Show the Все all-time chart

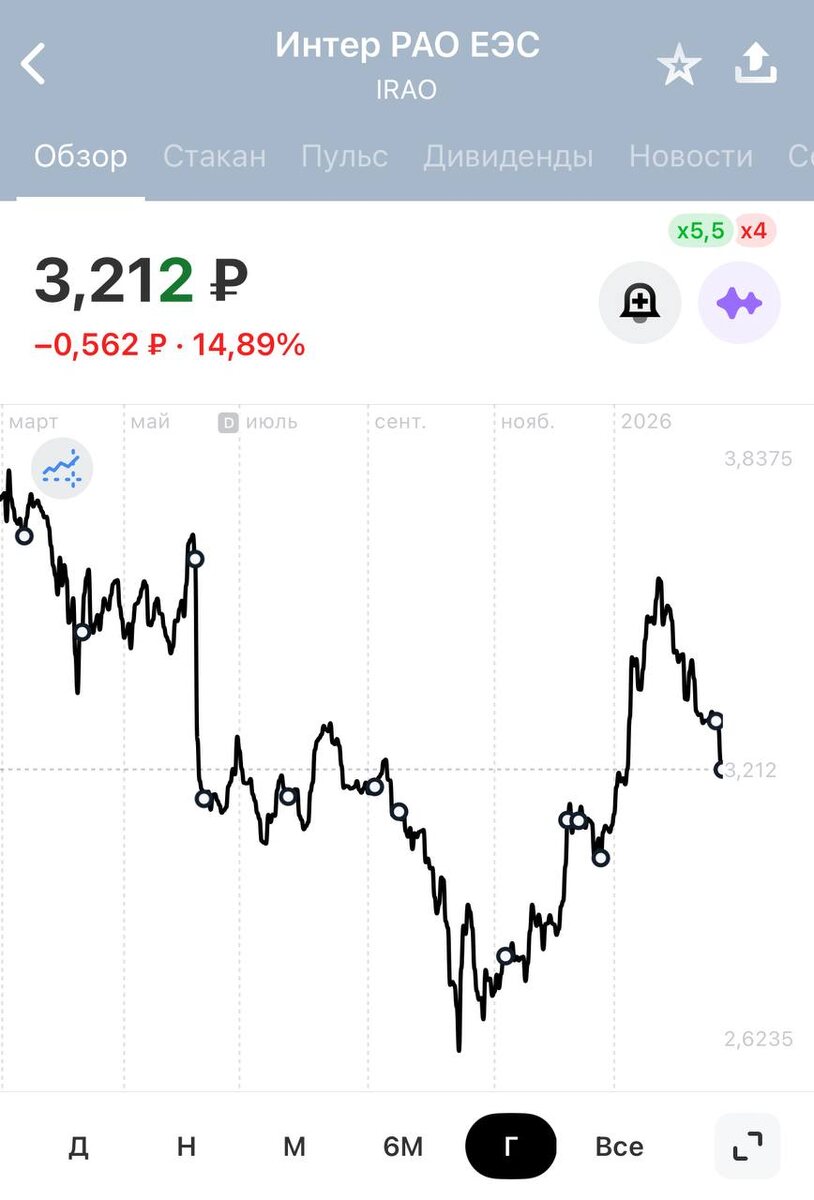pos(619,1146)
